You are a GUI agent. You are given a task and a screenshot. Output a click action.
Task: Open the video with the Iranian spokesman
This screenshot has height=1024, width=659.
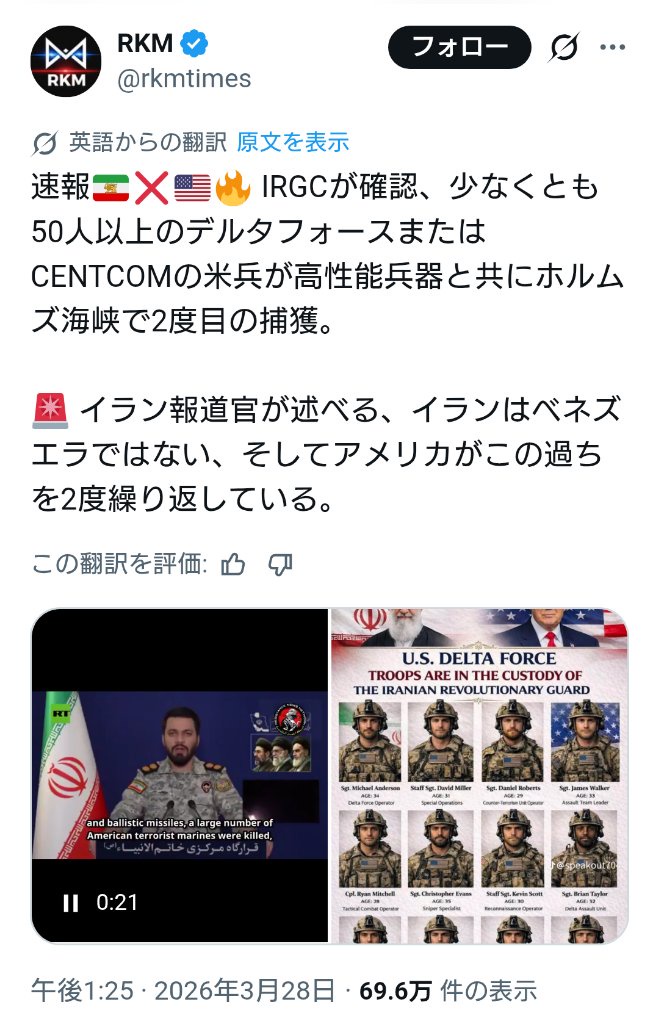point(180,760)
